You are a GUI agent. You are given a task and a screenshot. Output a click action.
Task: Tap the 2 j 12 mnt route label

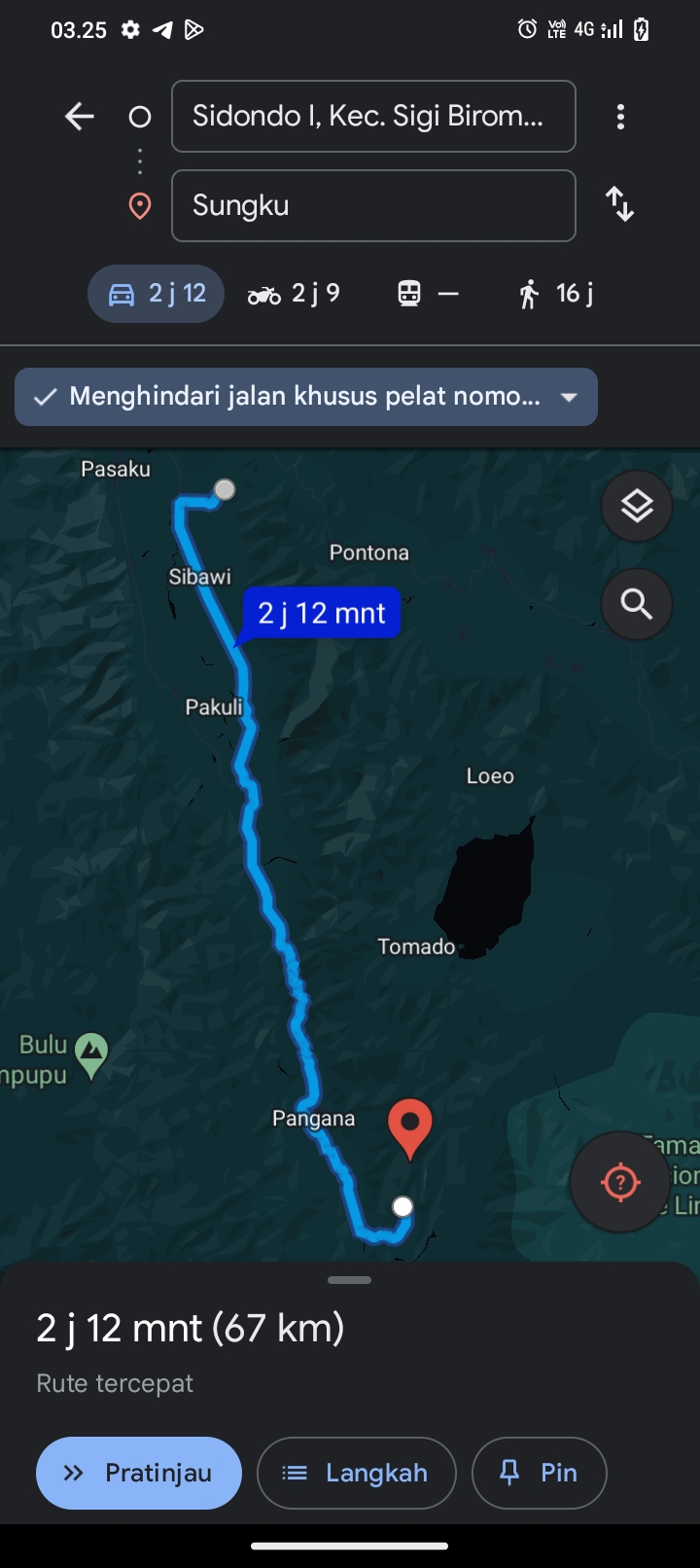pos(321,614)
